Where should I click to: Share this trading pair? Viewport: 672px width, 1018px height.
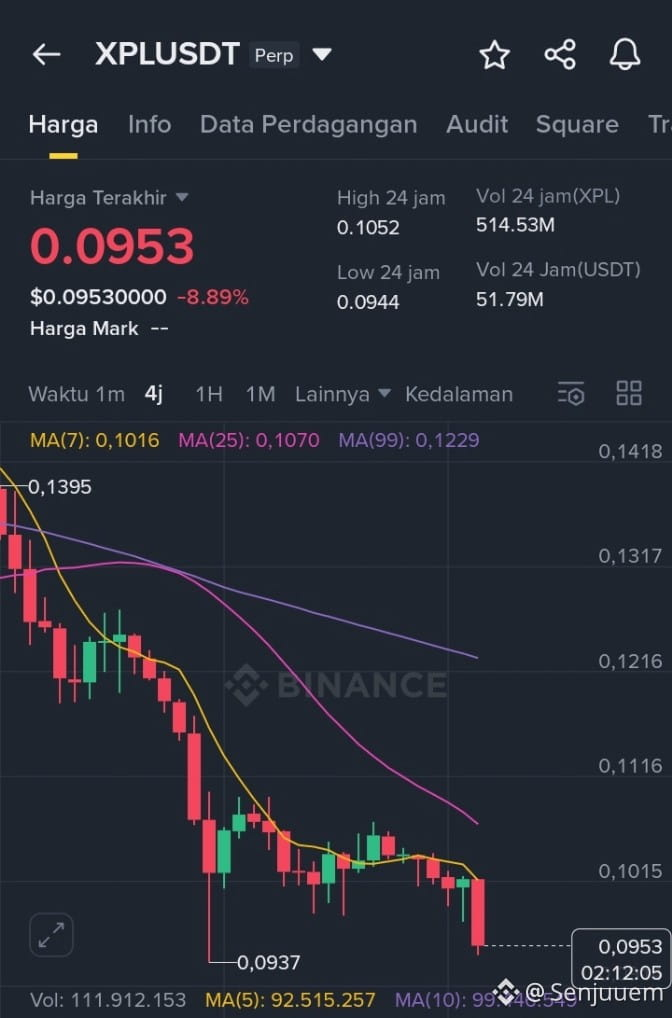560,54
